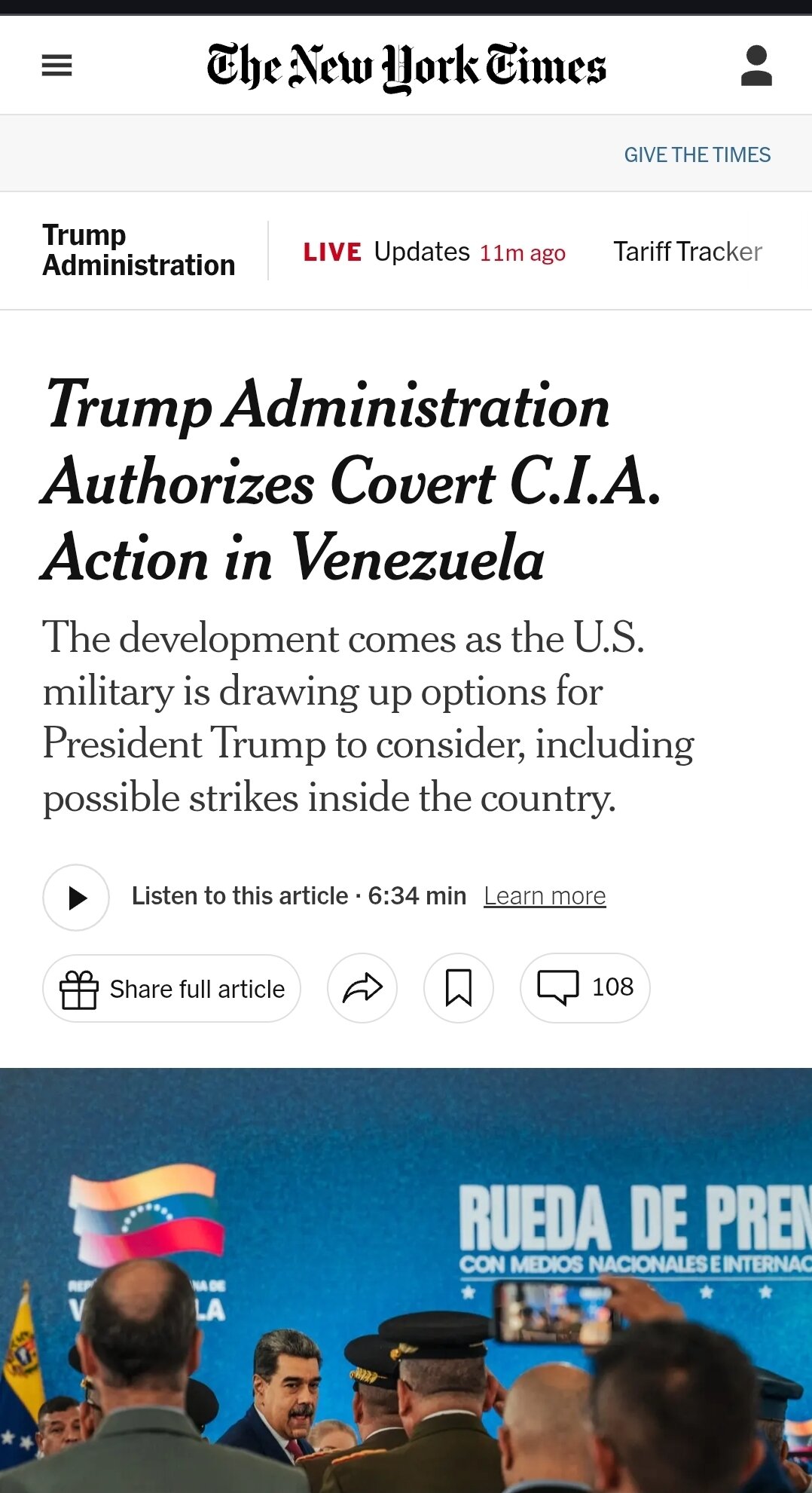812x1493 pixels.
Task: Open the Tariff Tracker
Action: click(687, 252)
